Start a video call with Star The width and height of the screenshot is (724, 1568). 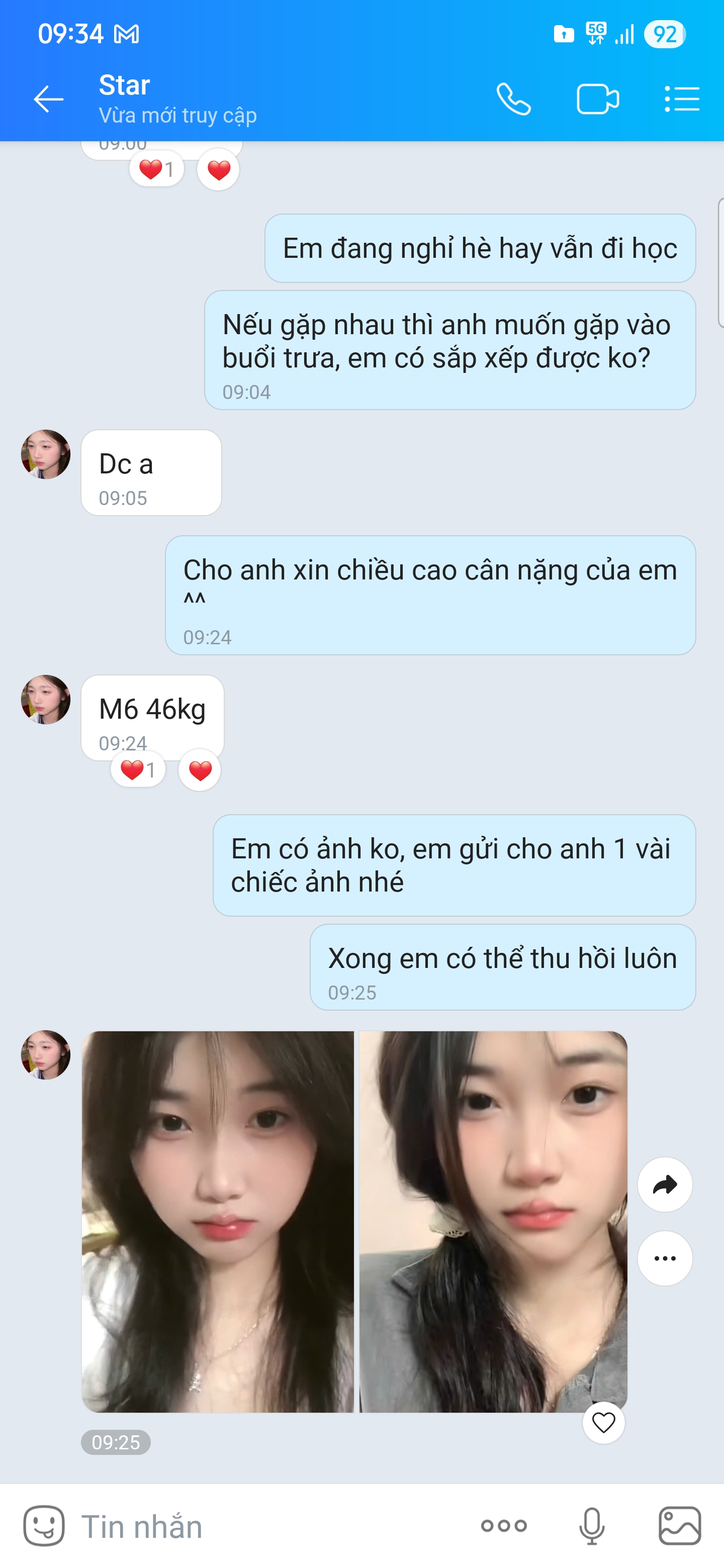click(597, 99)
